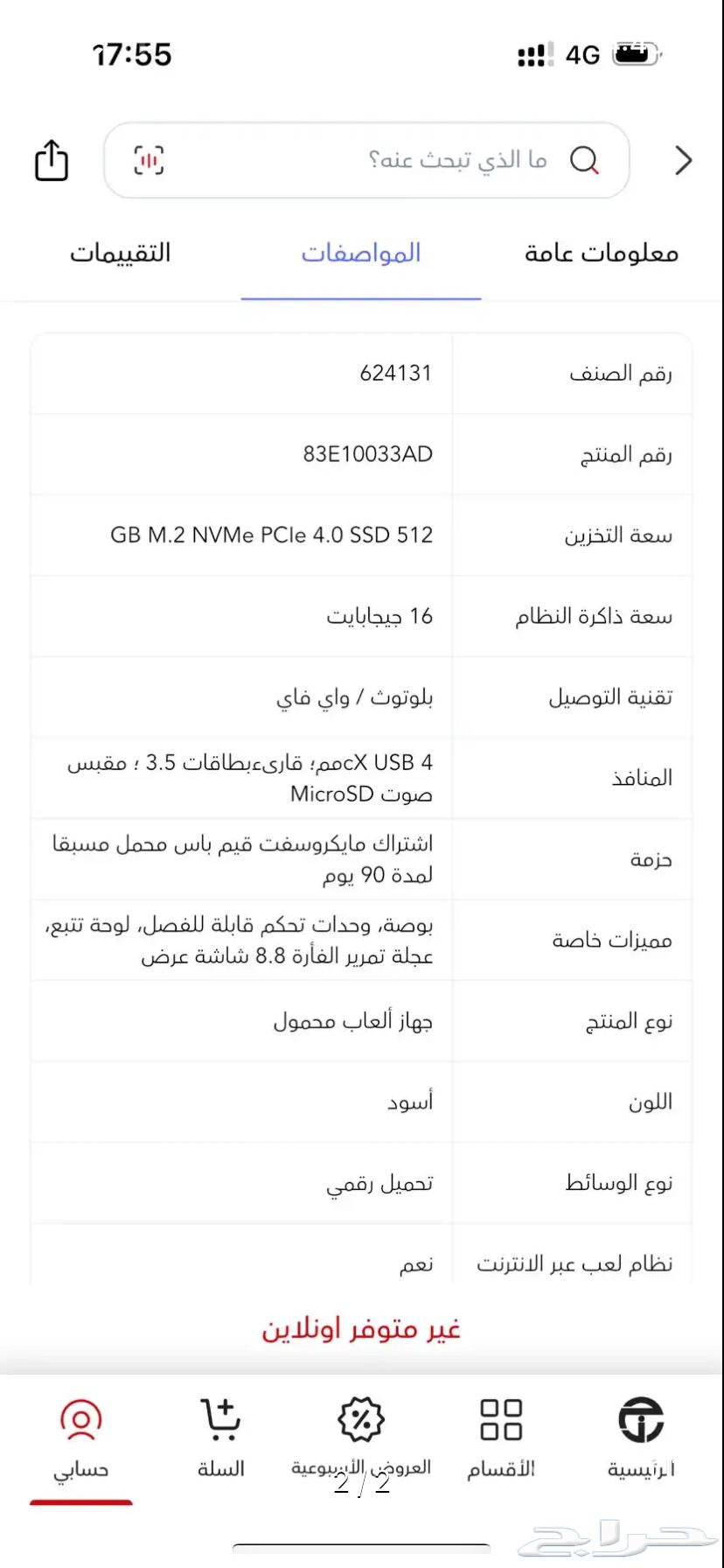Open the معلومات عامة tab
Viewport: 724px width, 1568px height.
601,253
